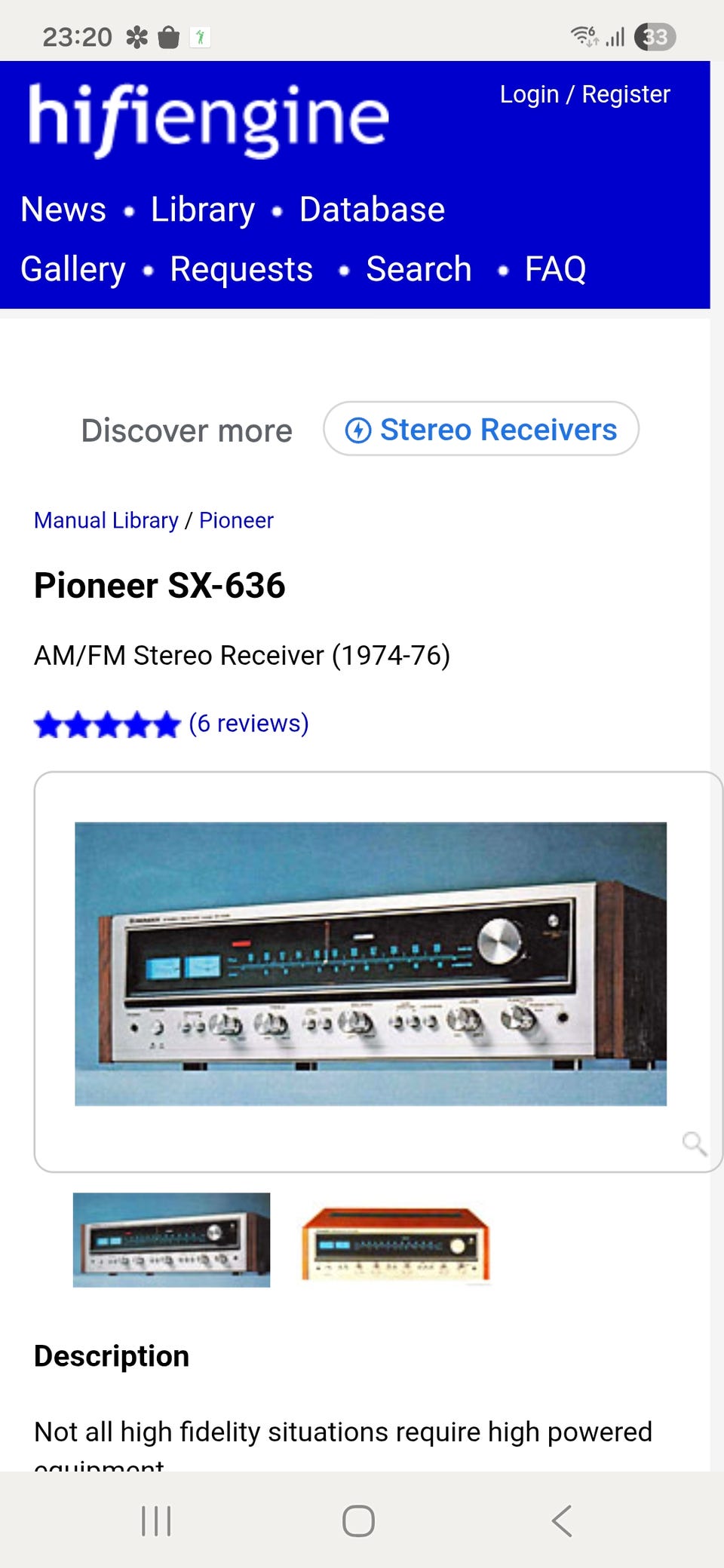Open the Pioneer breadcrumb link
This screenshot has width=724, height=1568.
236,520
